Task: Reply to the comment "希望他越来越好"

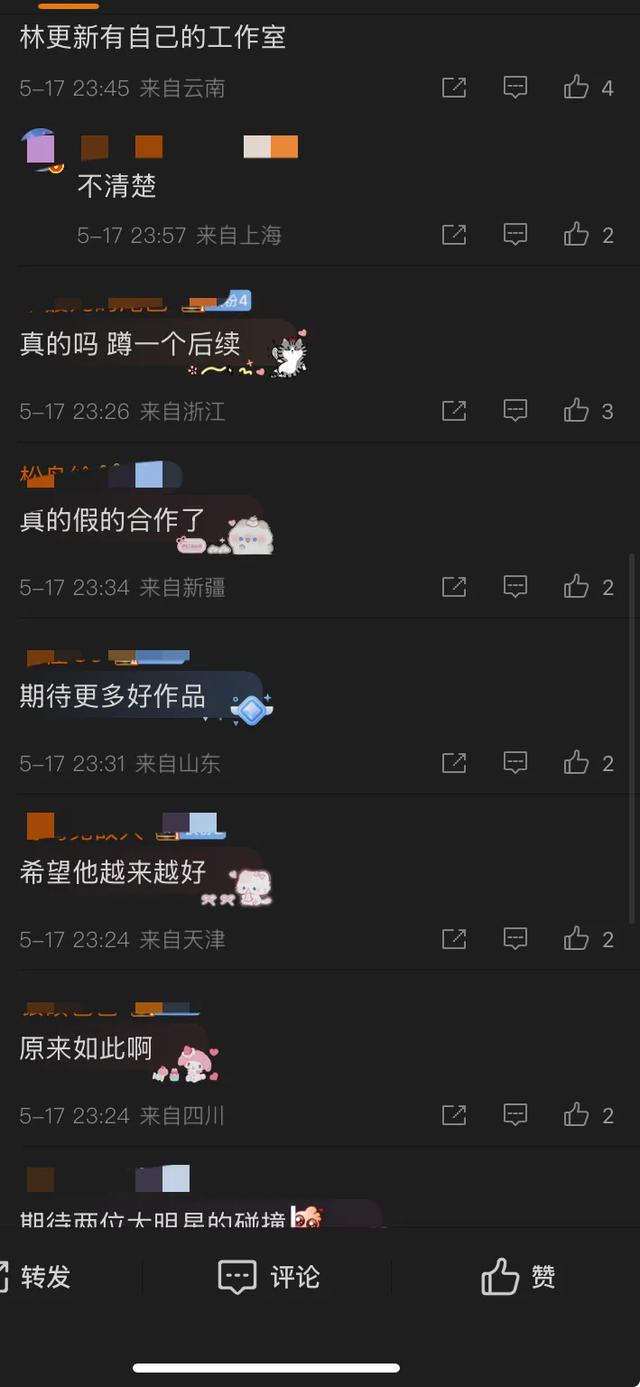Action: click(515, 939)
